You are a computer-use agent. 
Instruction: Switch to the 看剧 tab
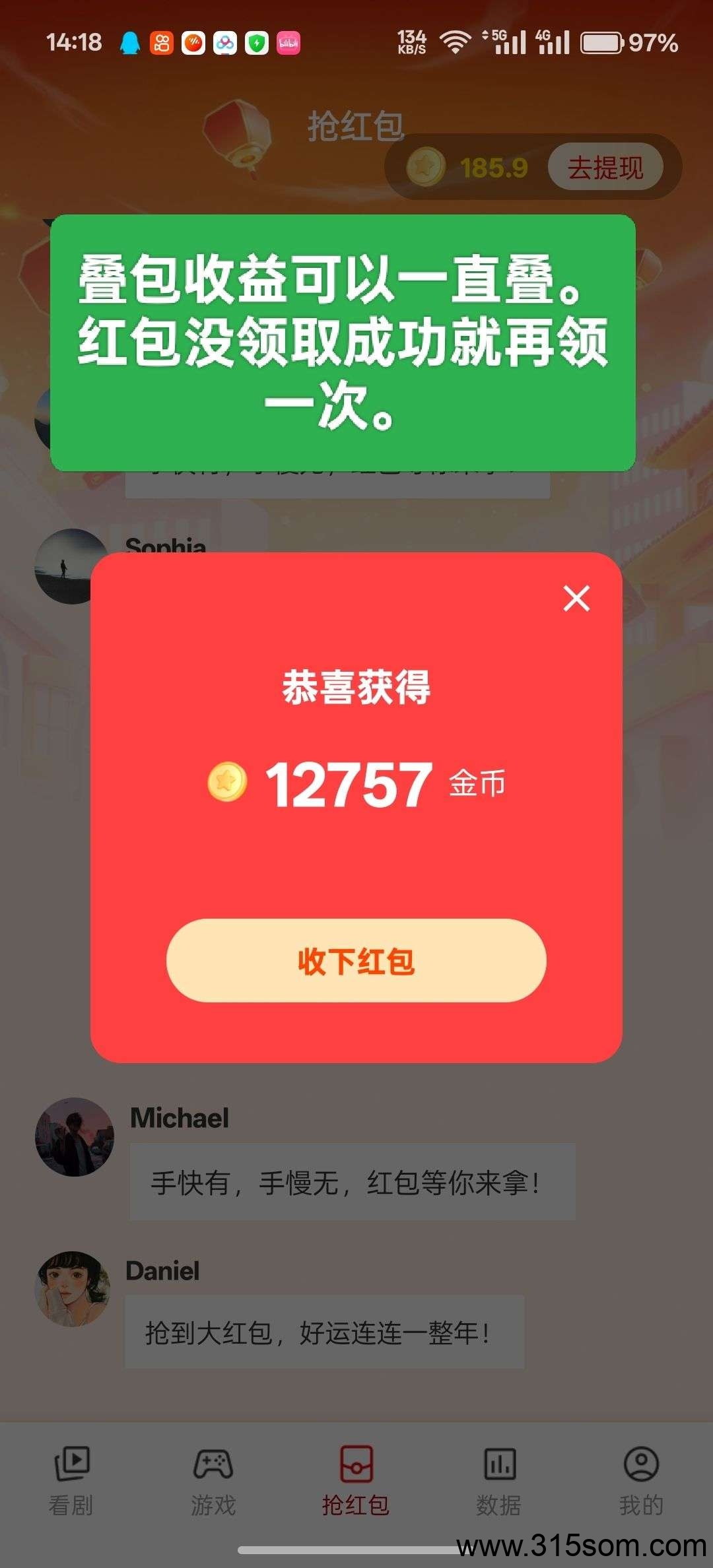[x=71, y=1481]
